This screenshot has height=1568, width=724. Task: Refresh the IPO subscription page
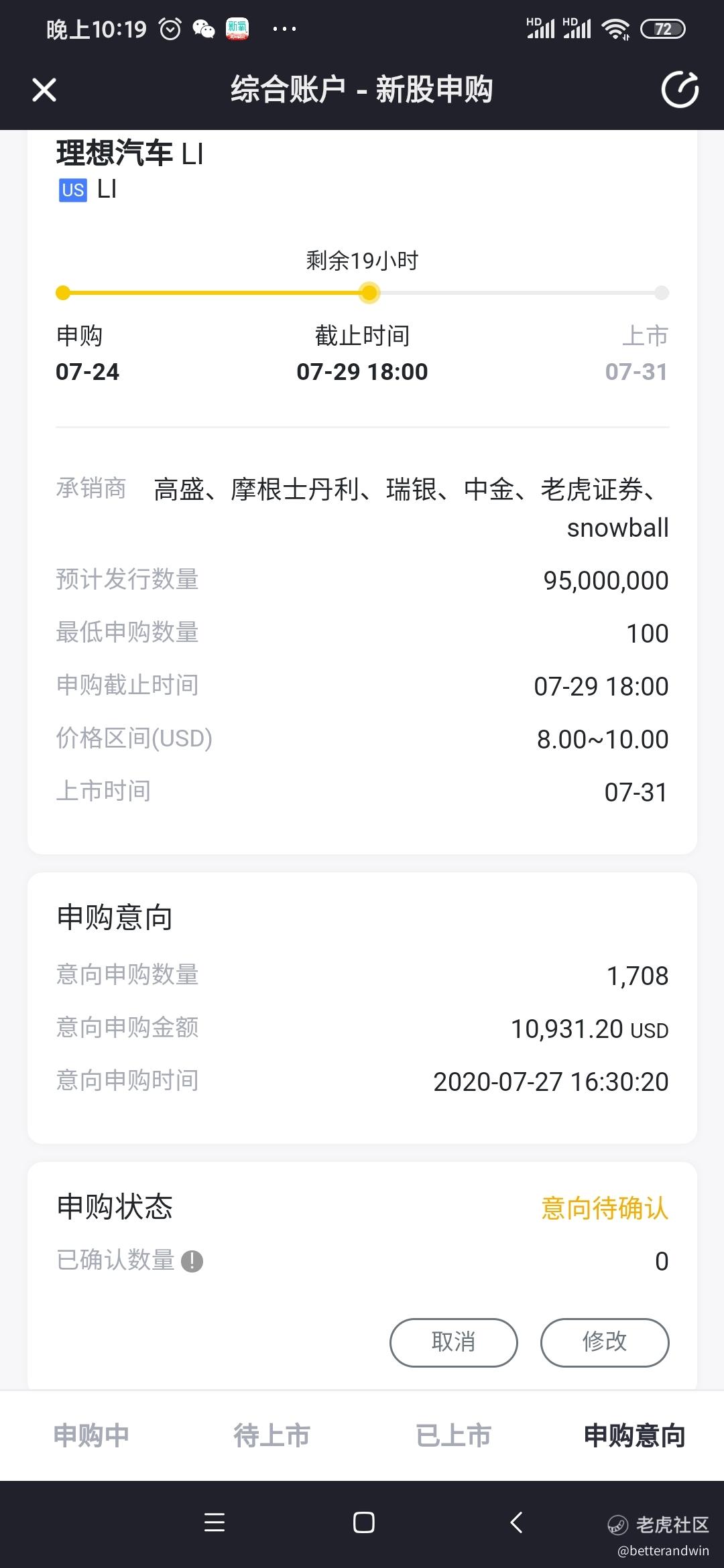pos(680,89)
